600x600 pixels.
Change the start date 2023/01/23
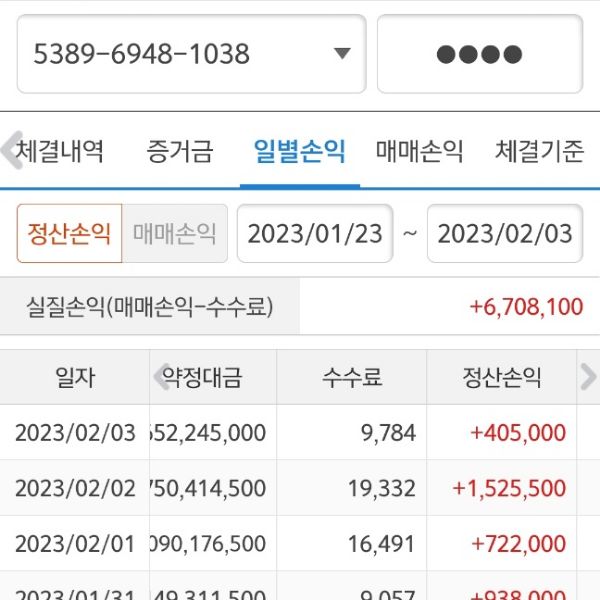pyautogui.click(x=315, y=233)
